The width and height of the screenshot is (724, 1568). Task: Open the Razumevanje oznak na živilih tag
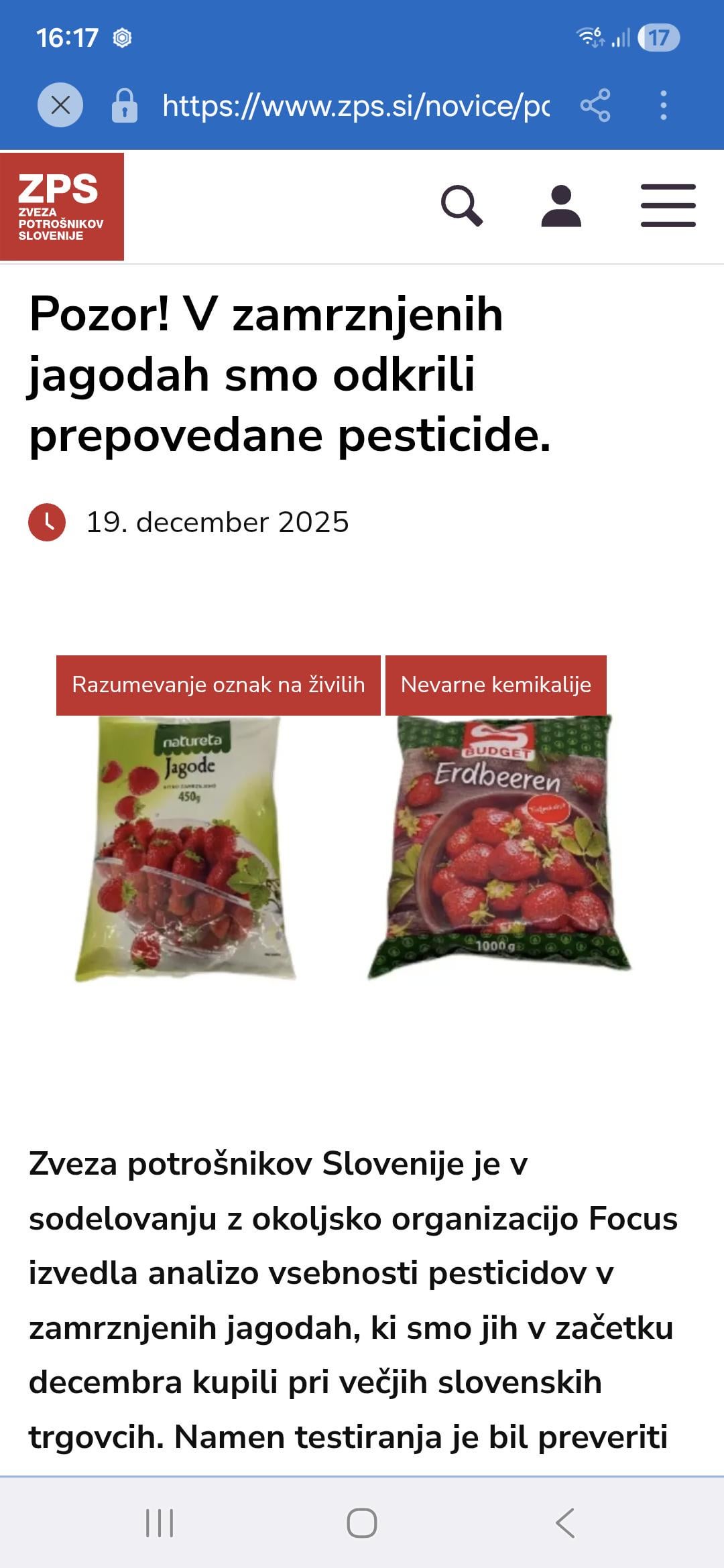click(219, 685)
